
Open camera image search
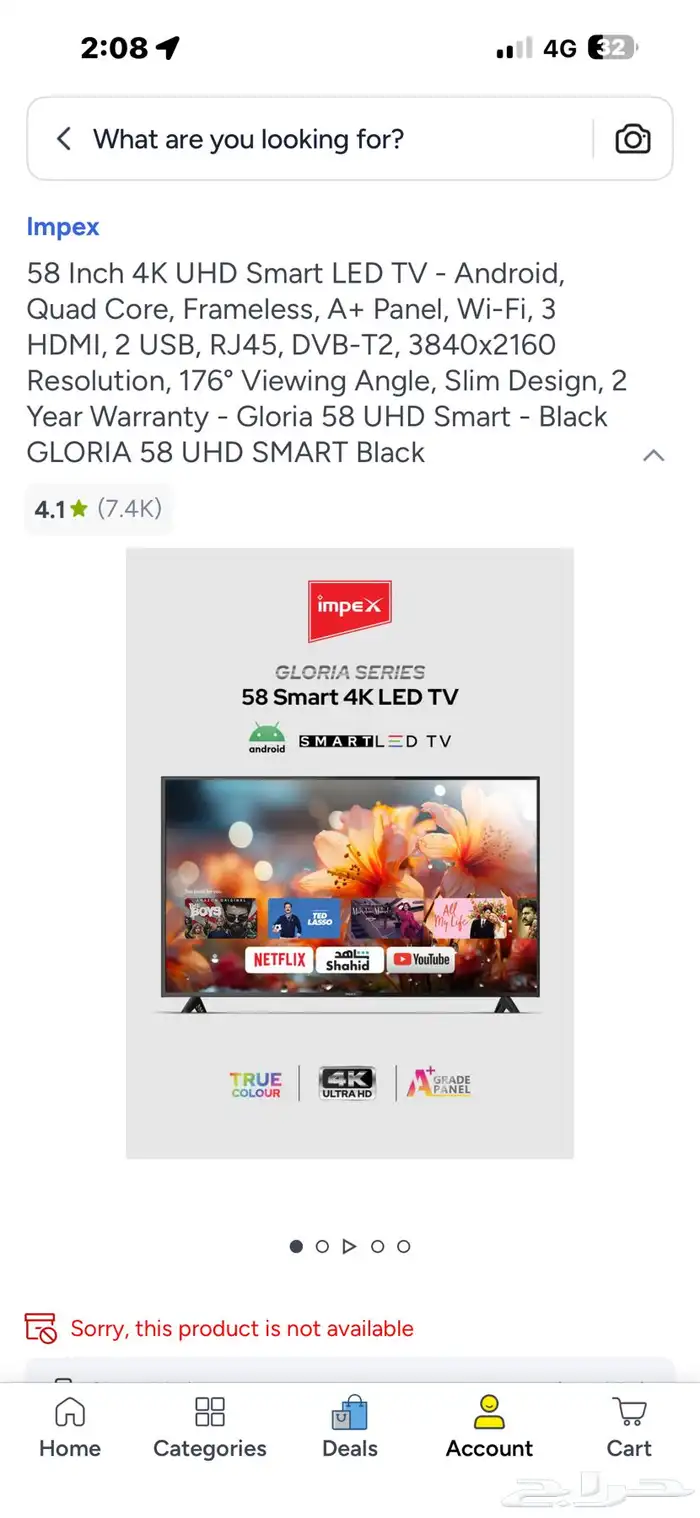[632, 139]
